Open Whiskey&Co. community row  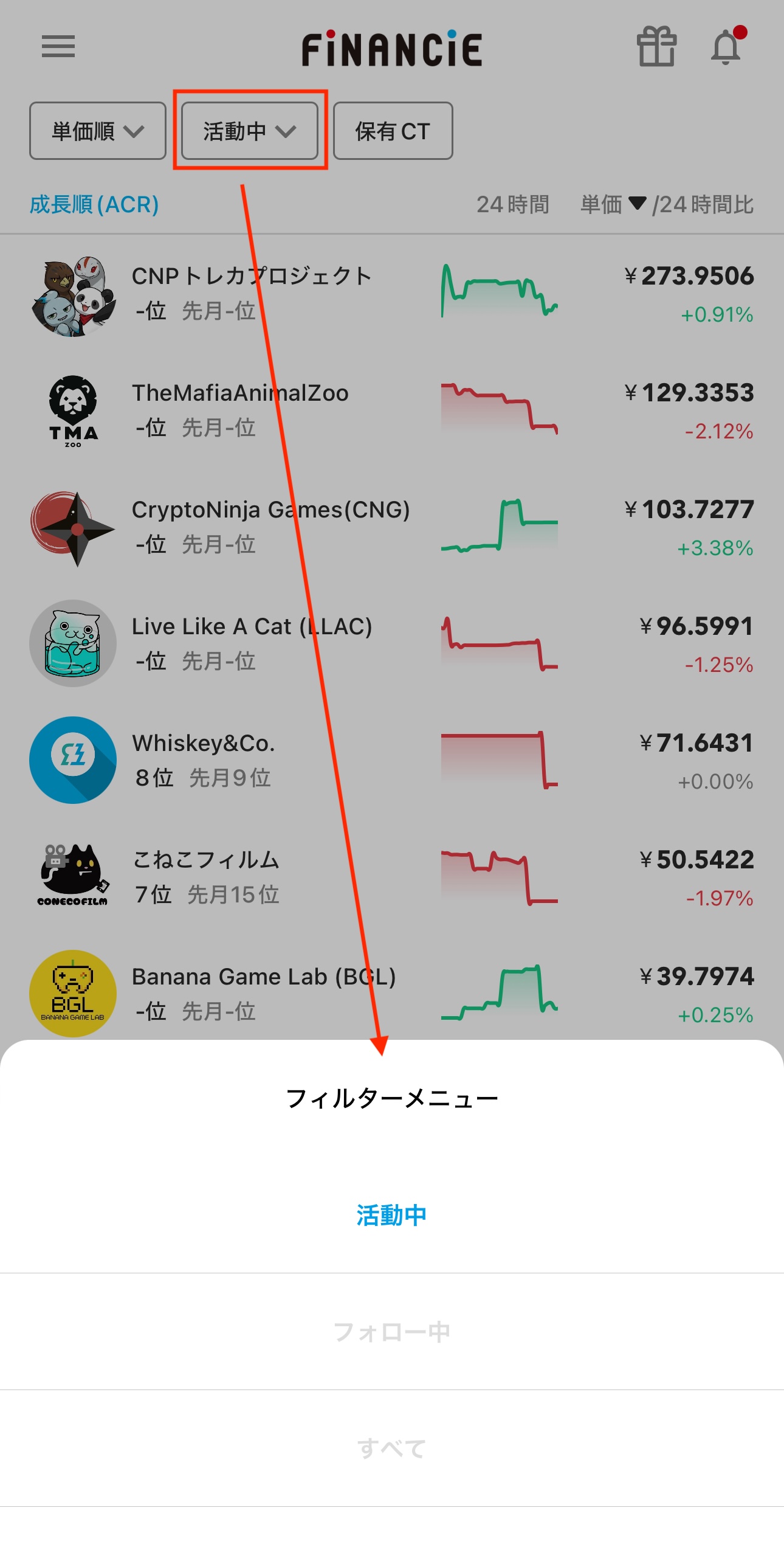click(x=204, y=760)
